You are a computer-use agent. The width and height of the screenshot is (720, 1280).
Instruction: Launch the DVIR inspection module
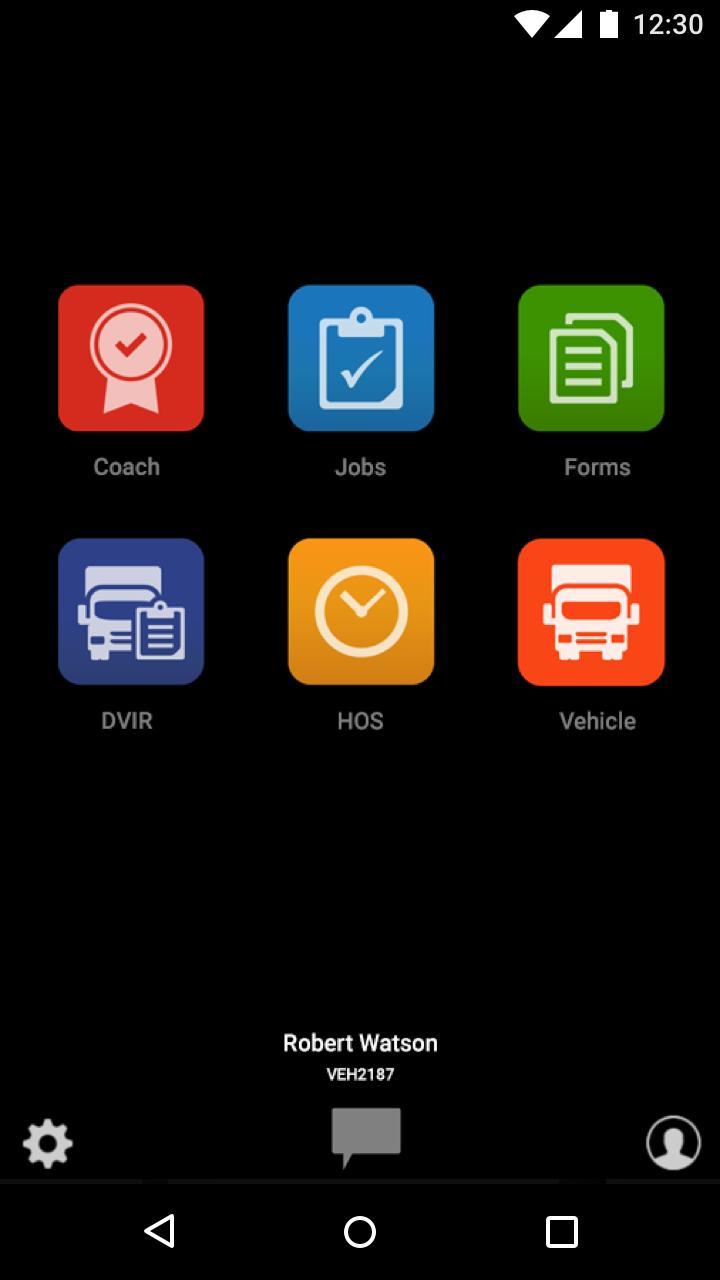pyautogui.click(x=130, y=611)
